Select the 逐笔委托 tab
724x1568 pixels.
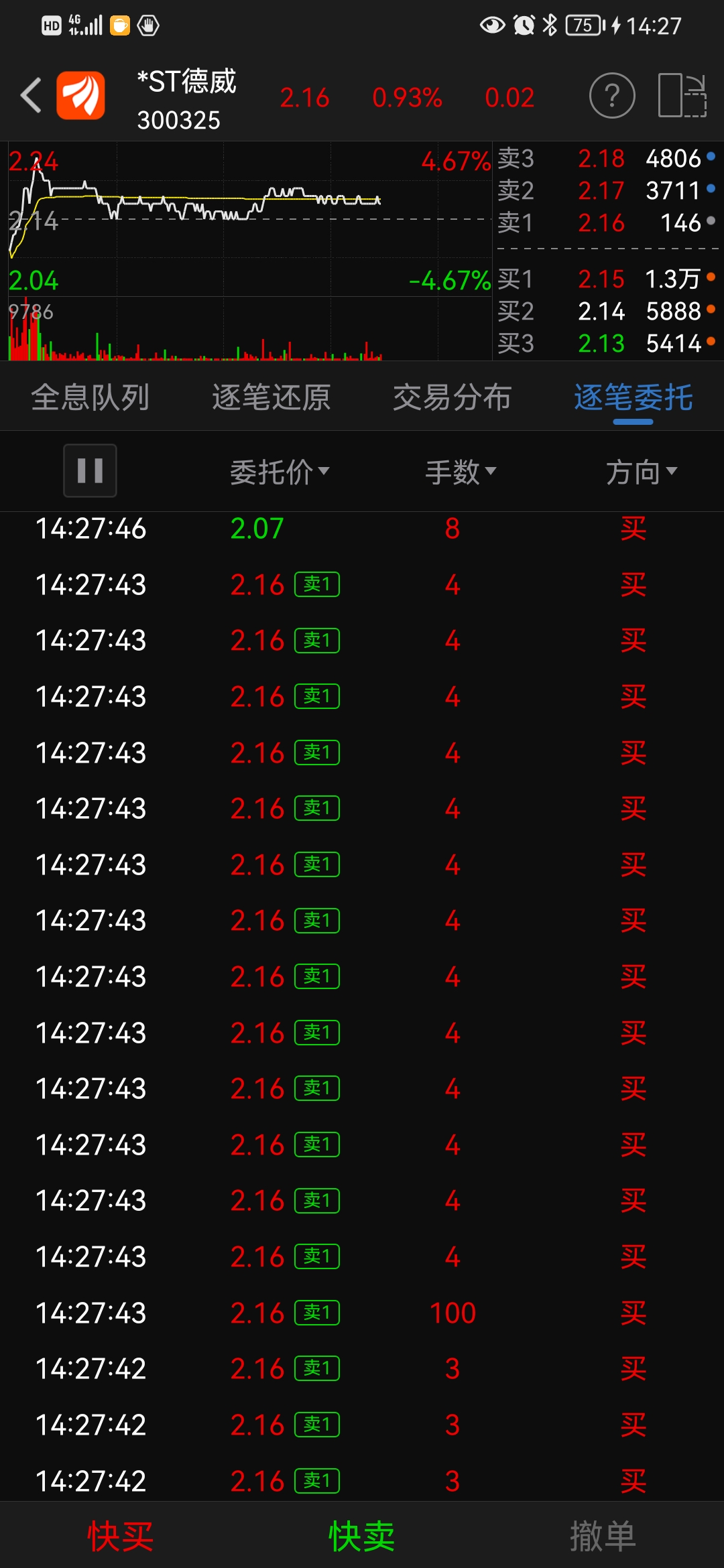(x=633, y=397)
